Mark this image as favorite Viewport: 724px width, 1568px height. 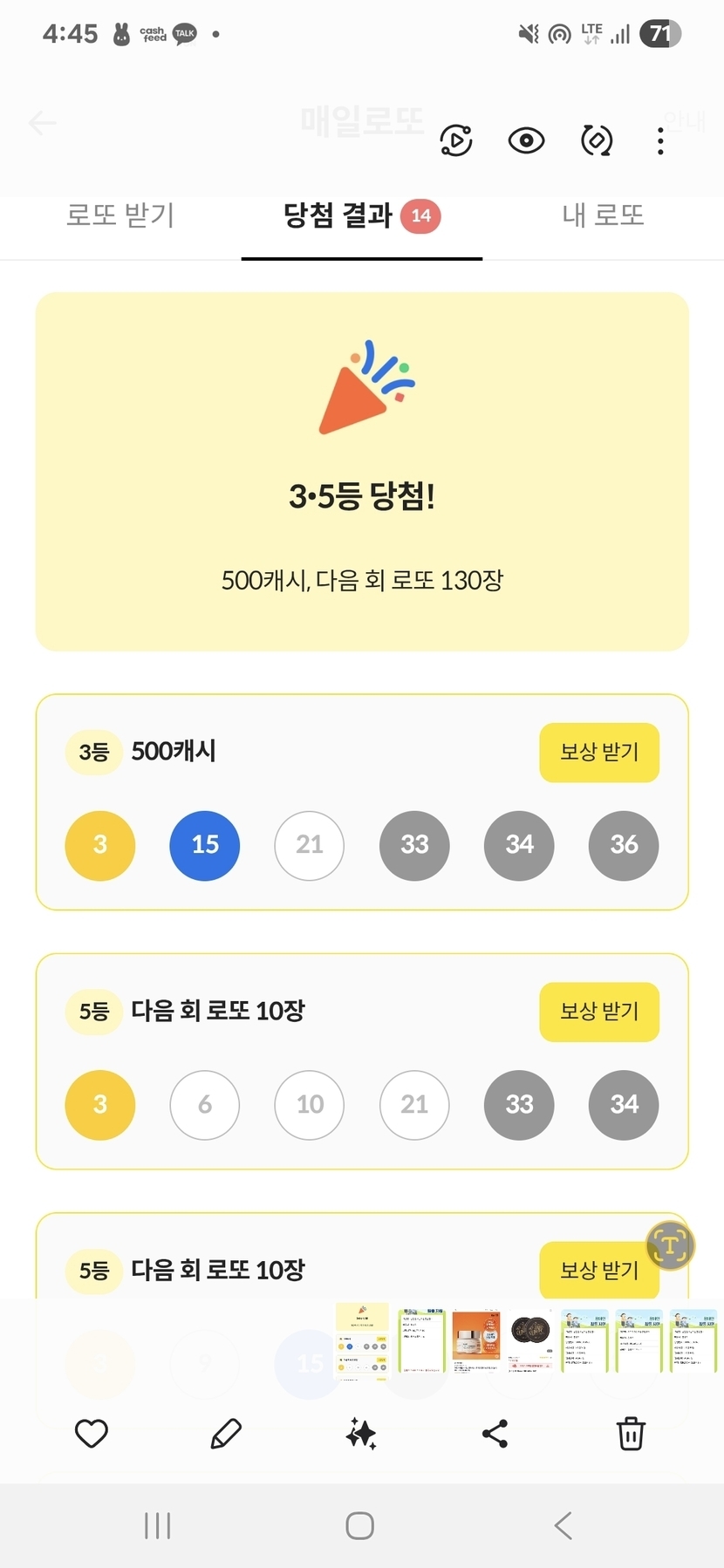coord(92,1434)
